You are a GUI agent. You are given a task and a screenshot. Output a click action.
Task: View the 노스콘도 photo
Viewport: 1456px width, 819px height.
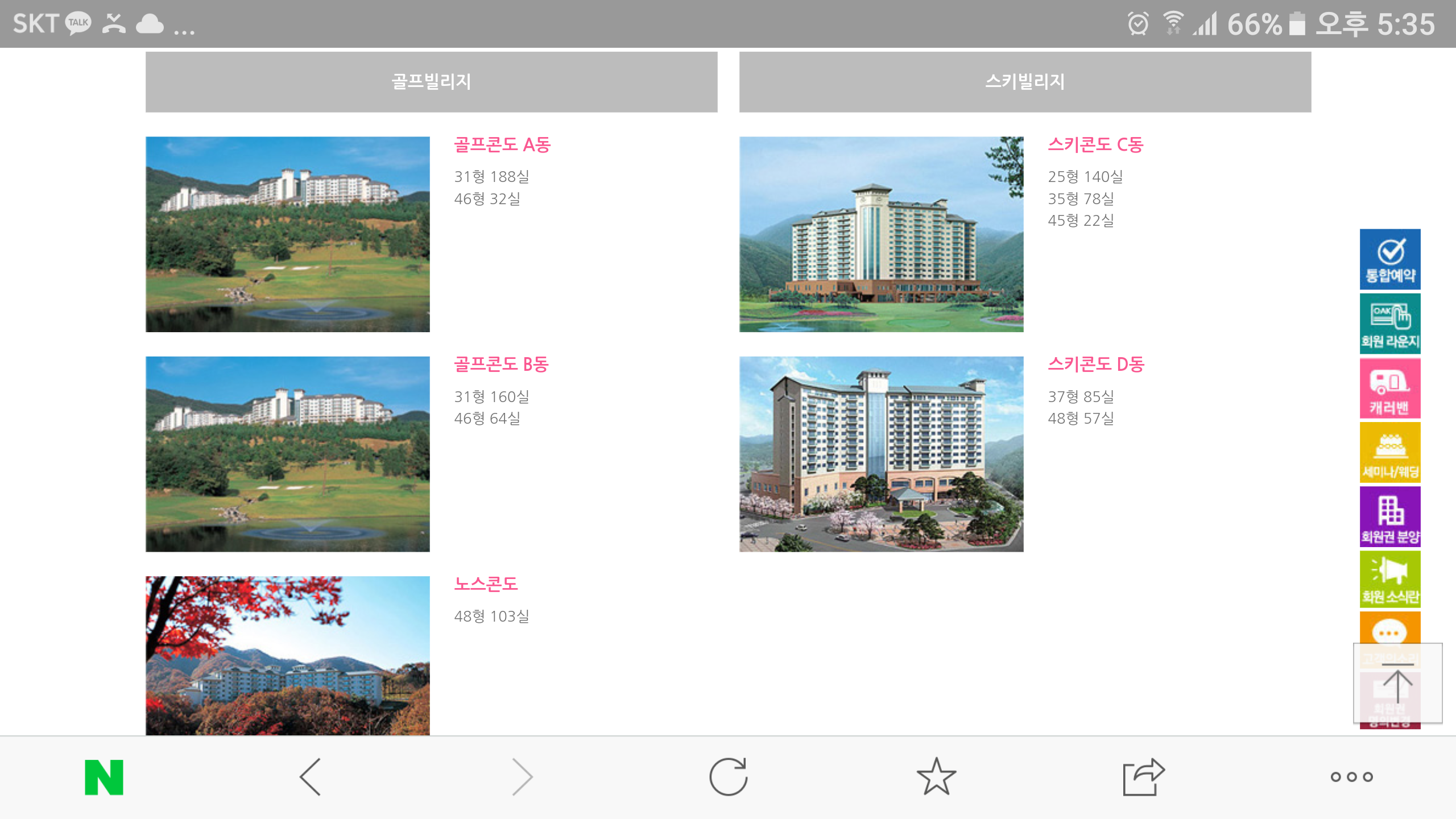[287, 655]
